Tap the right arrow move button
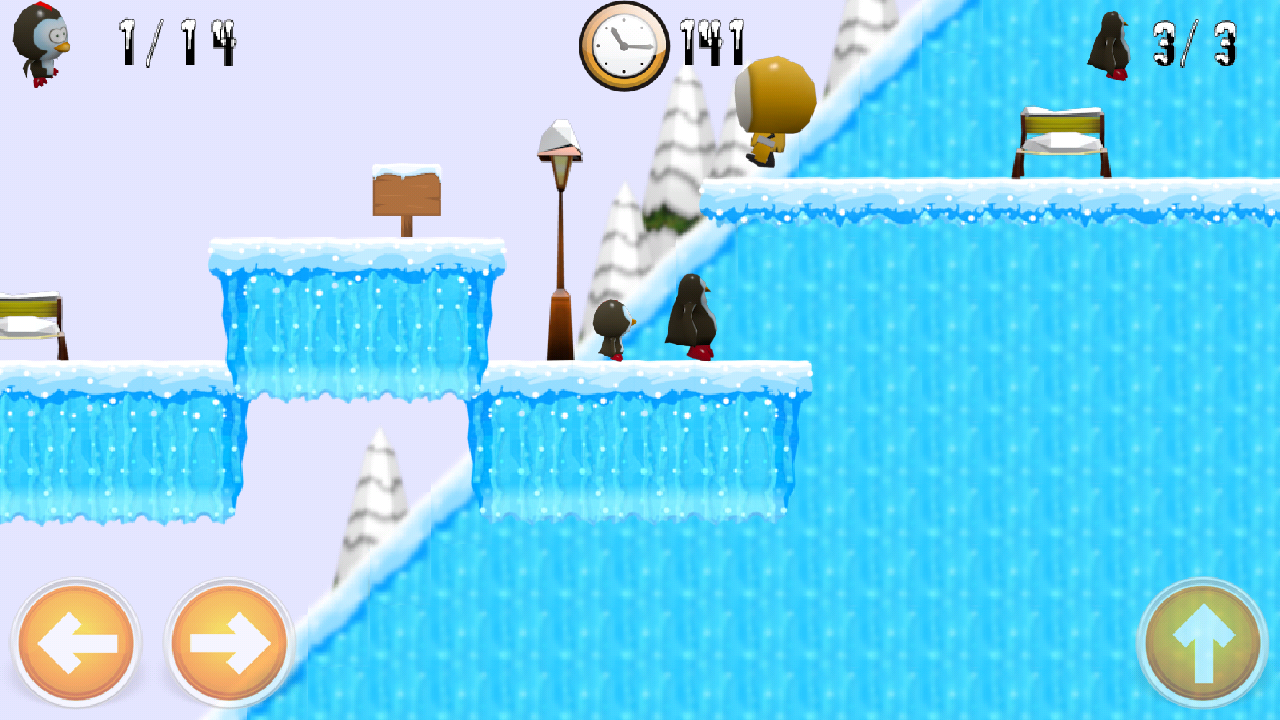 click(229, 643)
